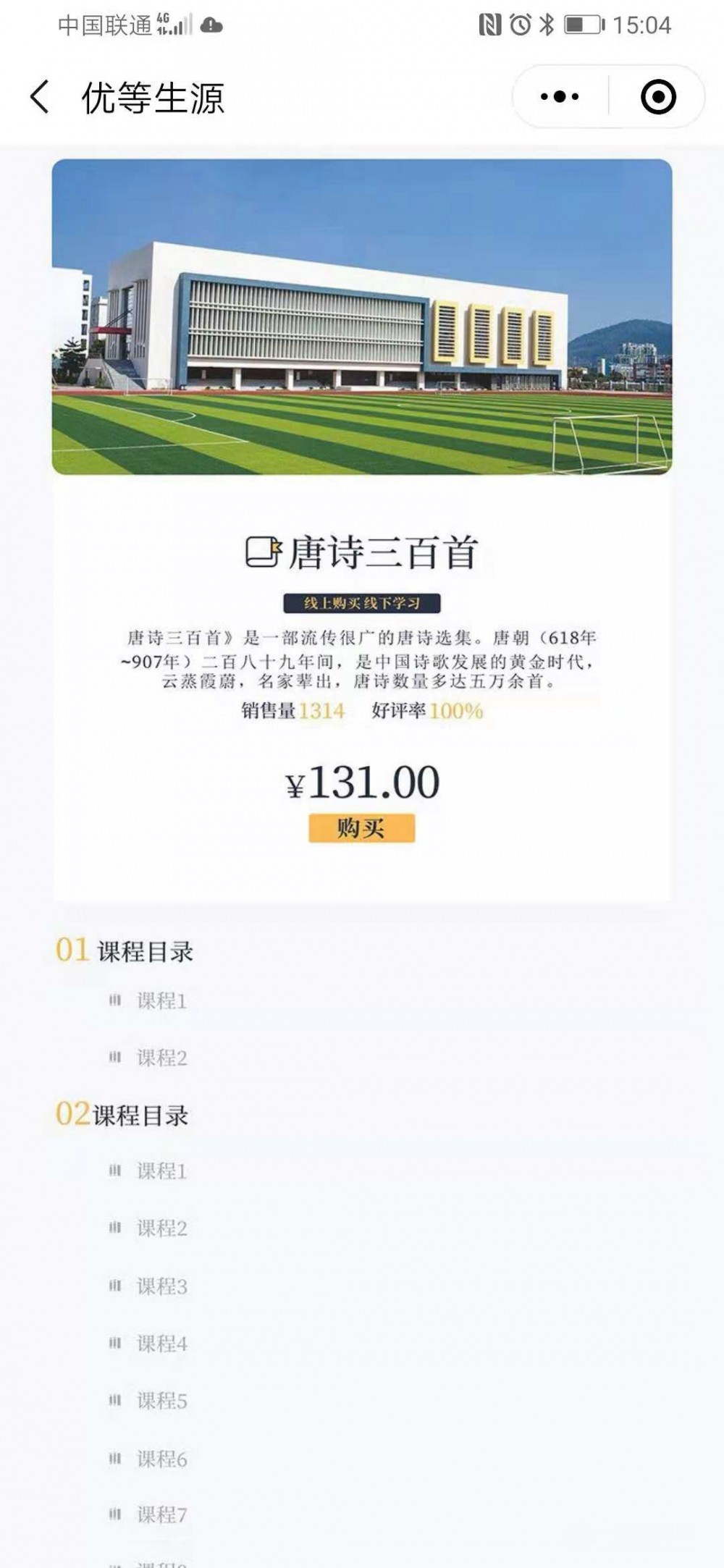Go back from 优等生源 page

point(41,97)
